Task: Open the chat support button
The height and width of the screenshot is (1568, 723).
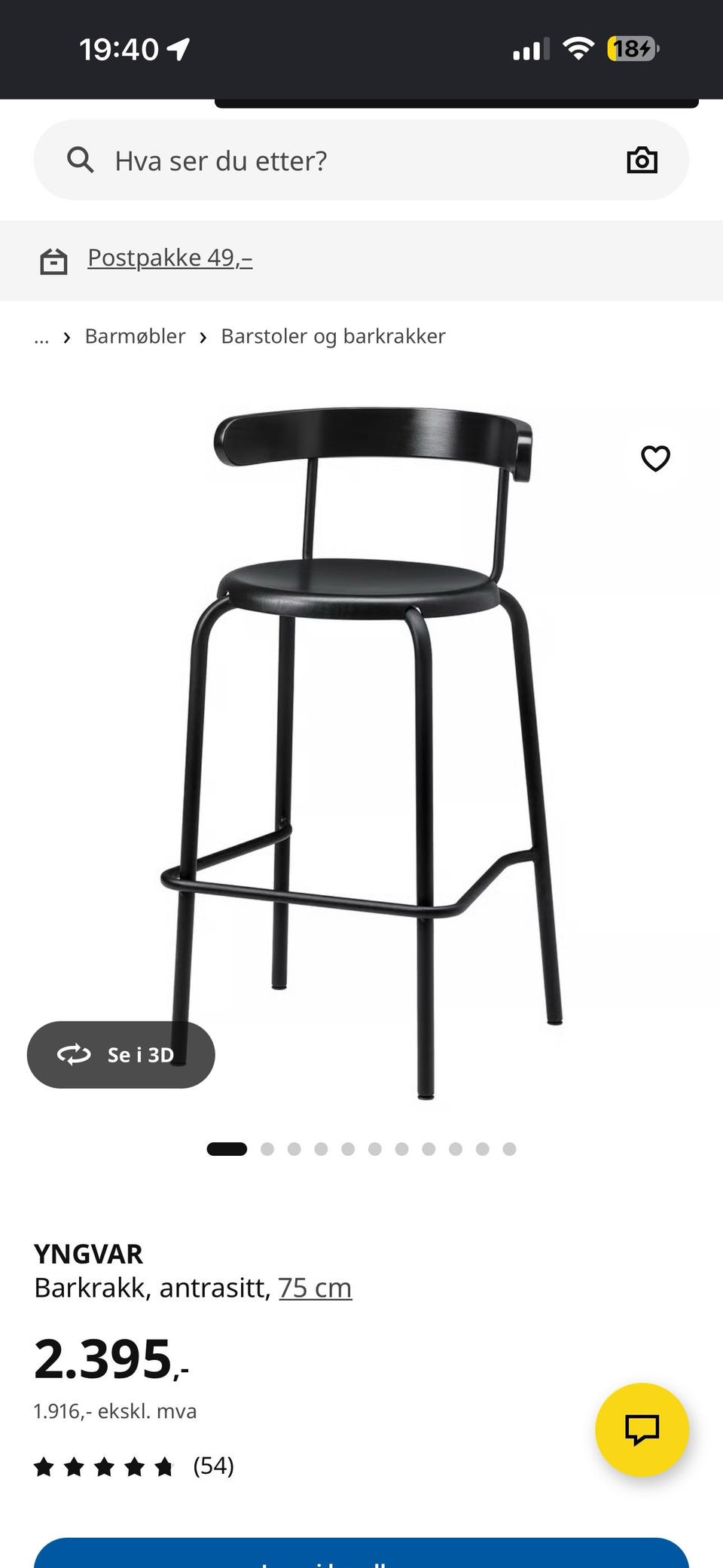Action: (642, 1429)
